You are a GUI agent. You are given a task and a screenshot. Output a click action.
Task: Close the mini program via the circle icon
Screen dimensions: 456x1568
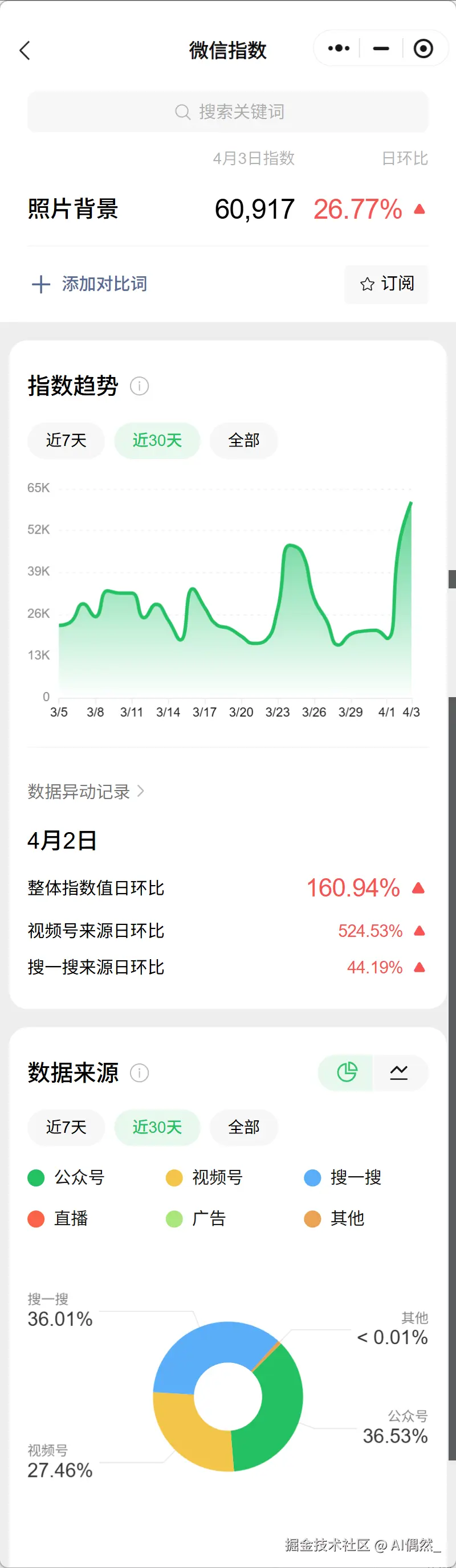tap(423, 48)
